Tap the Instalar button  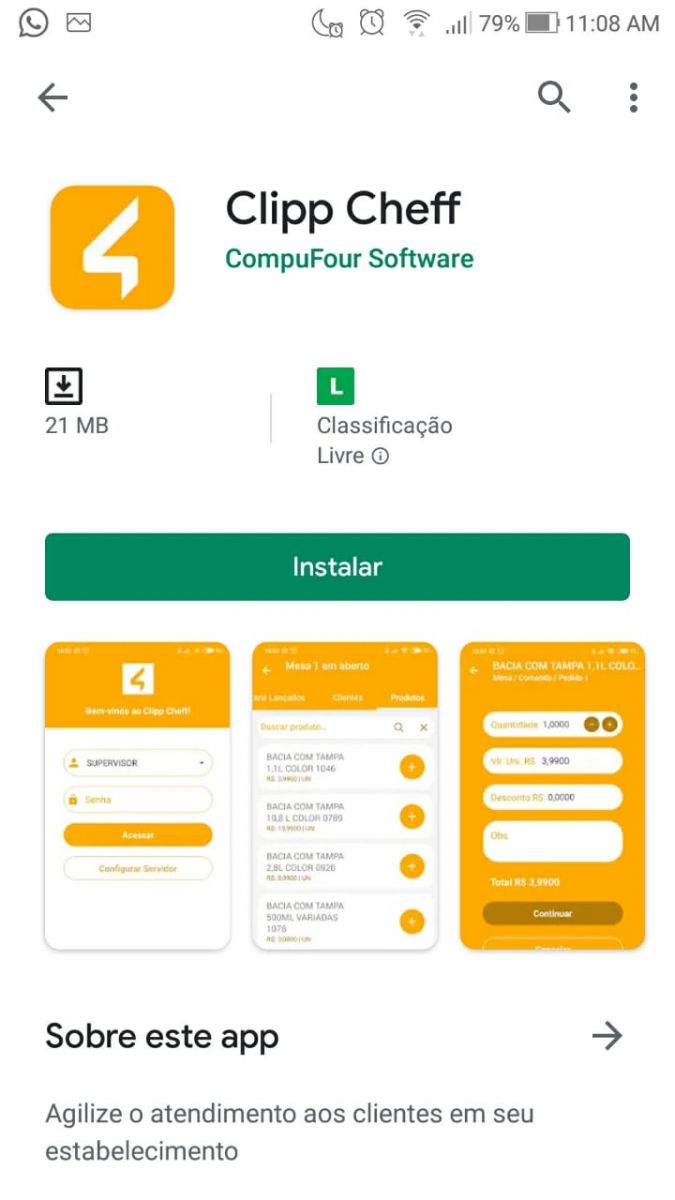click(x=337, y=567)
